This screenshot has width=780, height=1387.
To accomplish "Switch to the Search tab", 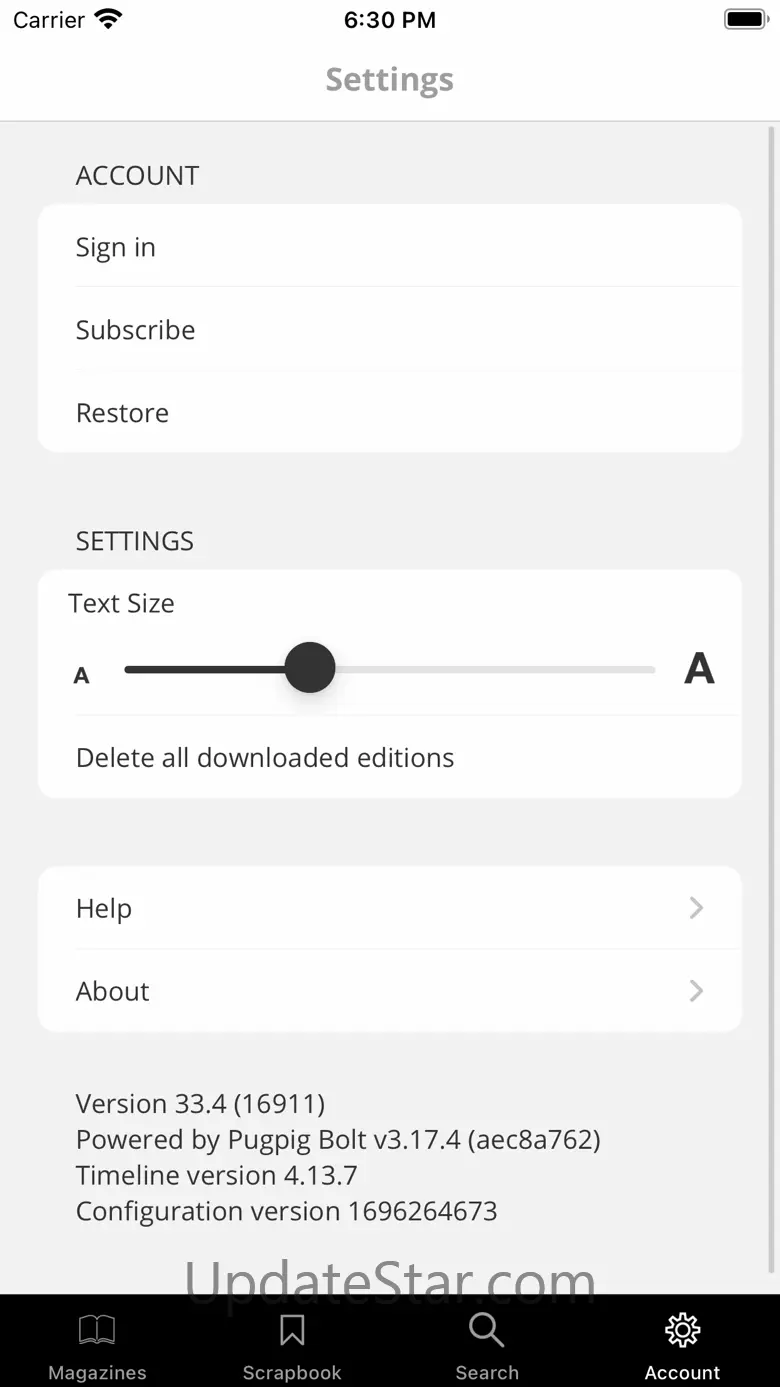I will pyautogui.click(x=487, y=1345).
